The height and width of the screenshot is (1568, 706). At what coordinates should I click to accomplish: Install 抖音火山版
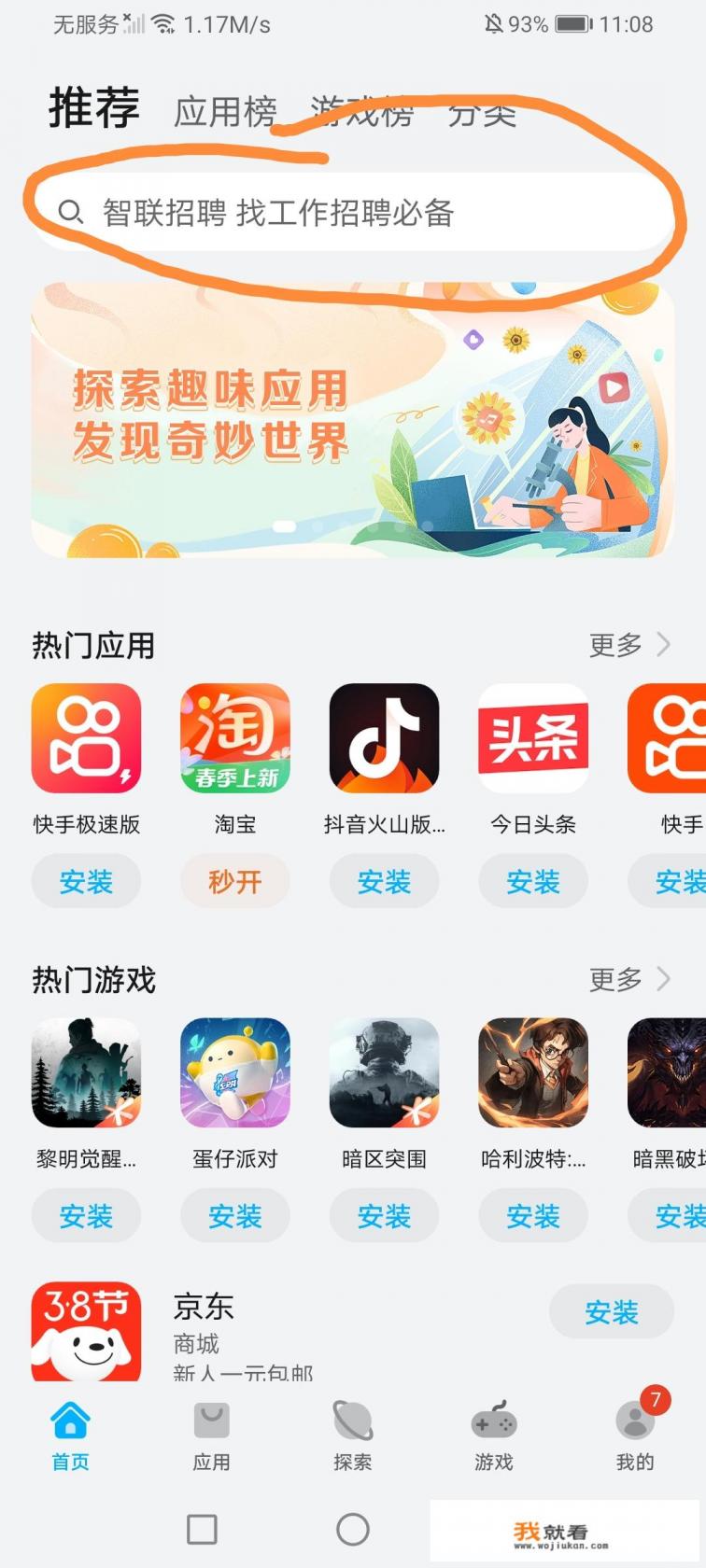tap(384, 882)
